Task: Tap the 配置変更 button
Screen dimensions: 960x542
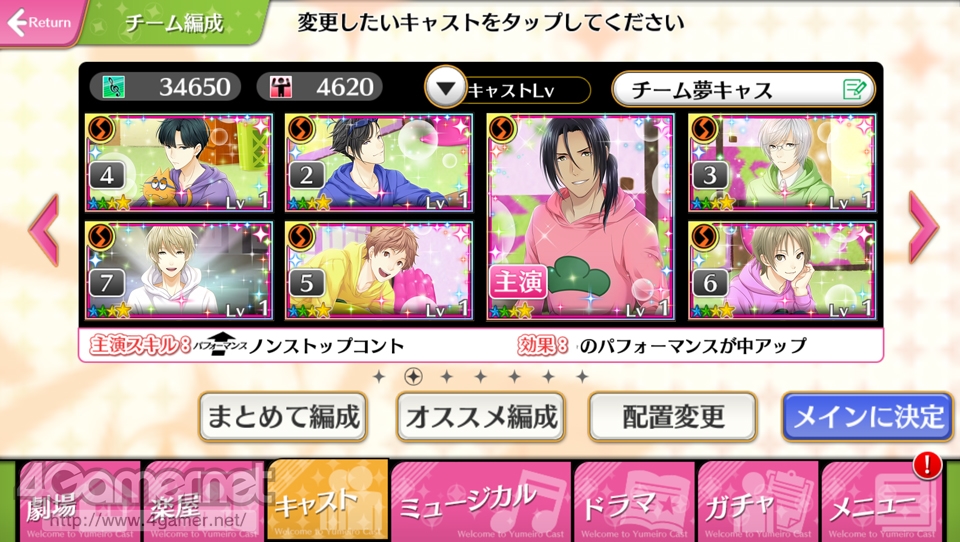Action: pyautogui.click(x=672, y=416)
